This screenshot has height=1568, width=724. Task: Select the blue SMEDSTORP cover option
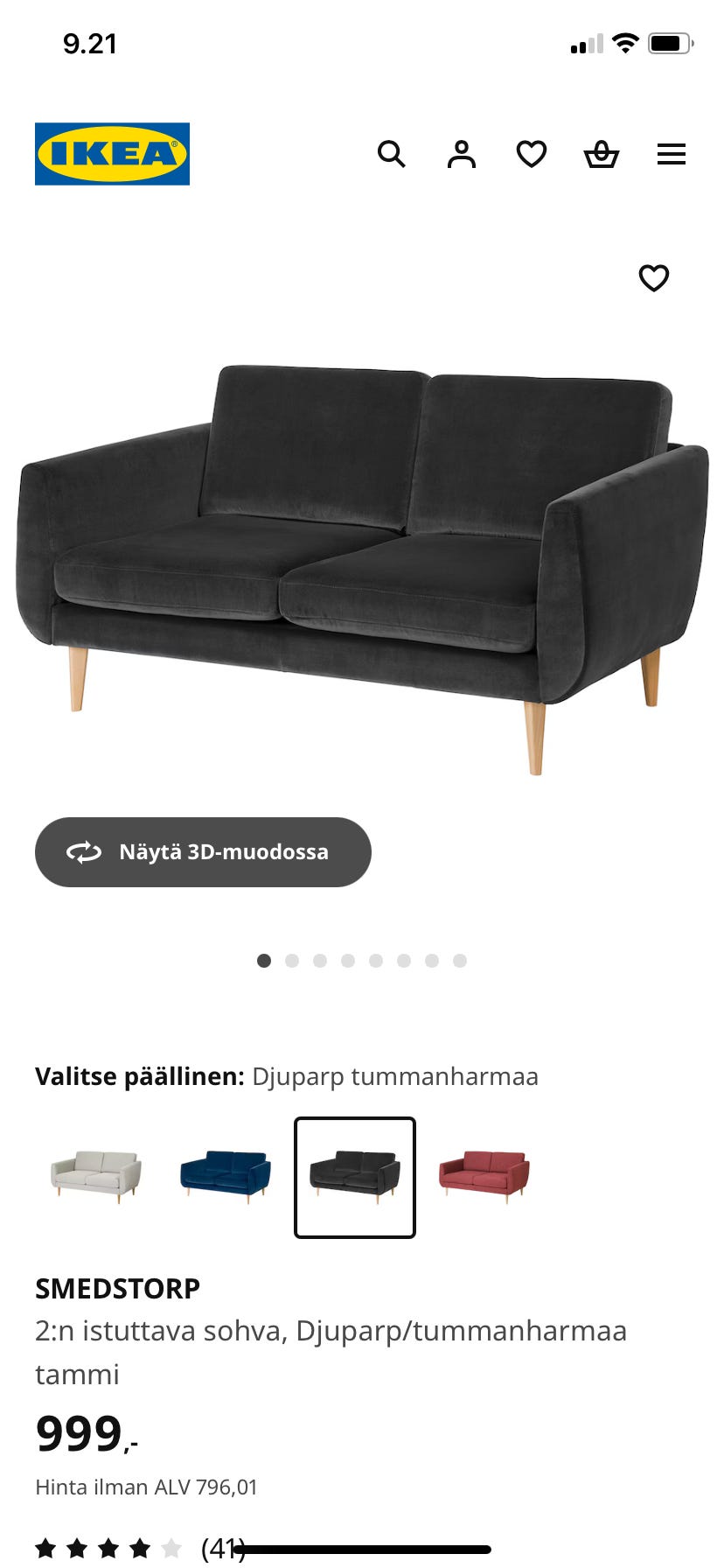225,1175
